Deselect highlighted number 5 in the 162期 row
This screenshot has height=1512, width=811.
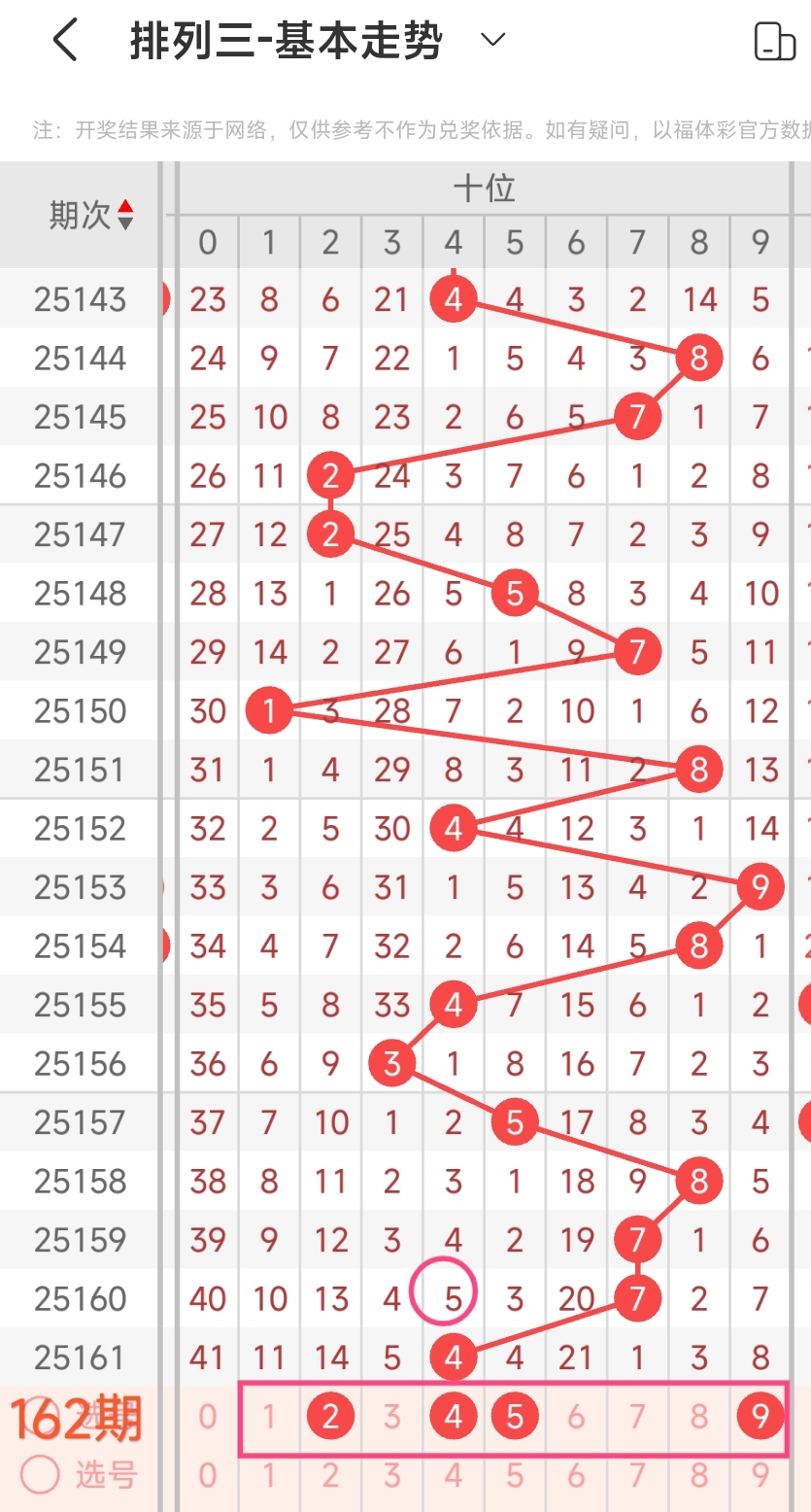click(x=515, y=1417)
